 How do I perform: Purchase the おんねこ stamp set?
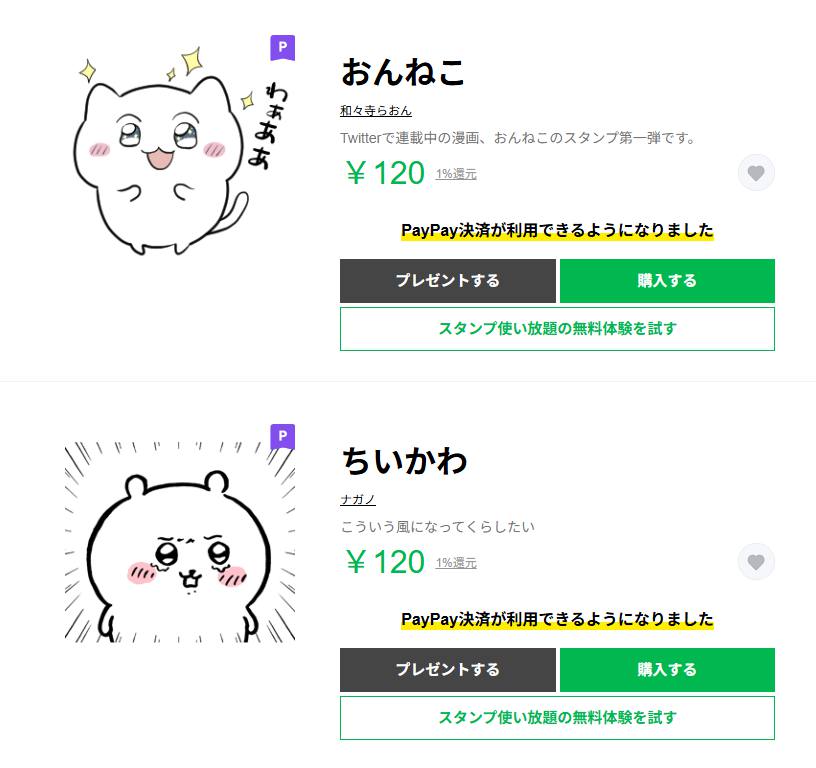667,281
